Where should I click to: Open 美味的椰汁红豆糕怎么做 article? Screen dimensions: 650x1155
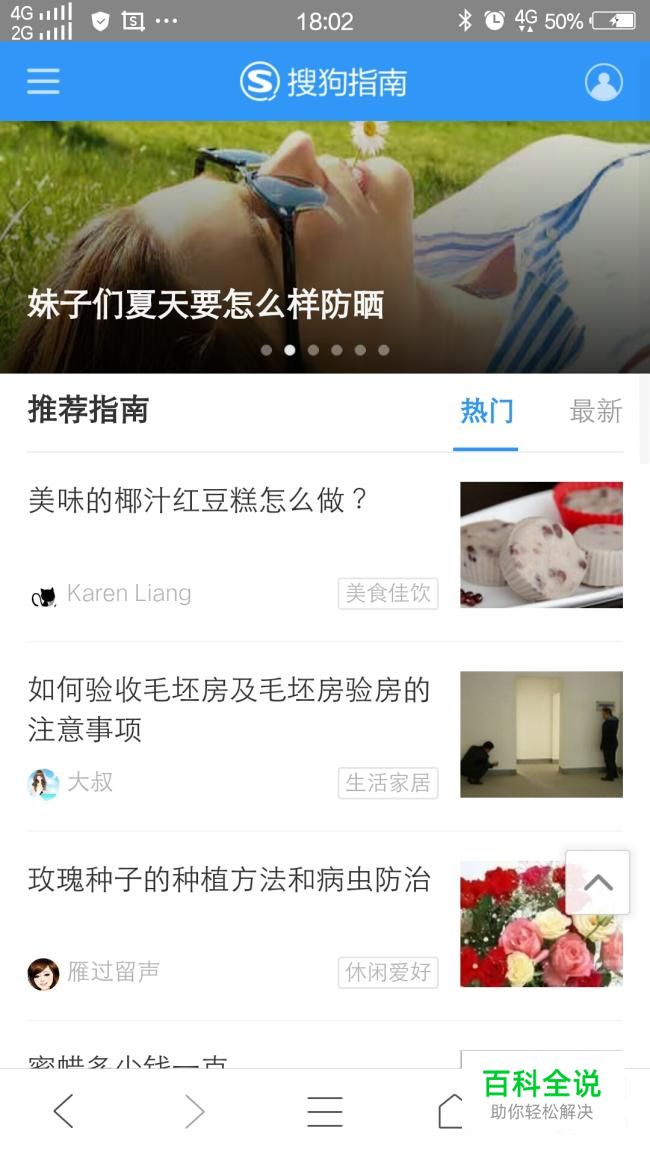[x=198, y=500]
